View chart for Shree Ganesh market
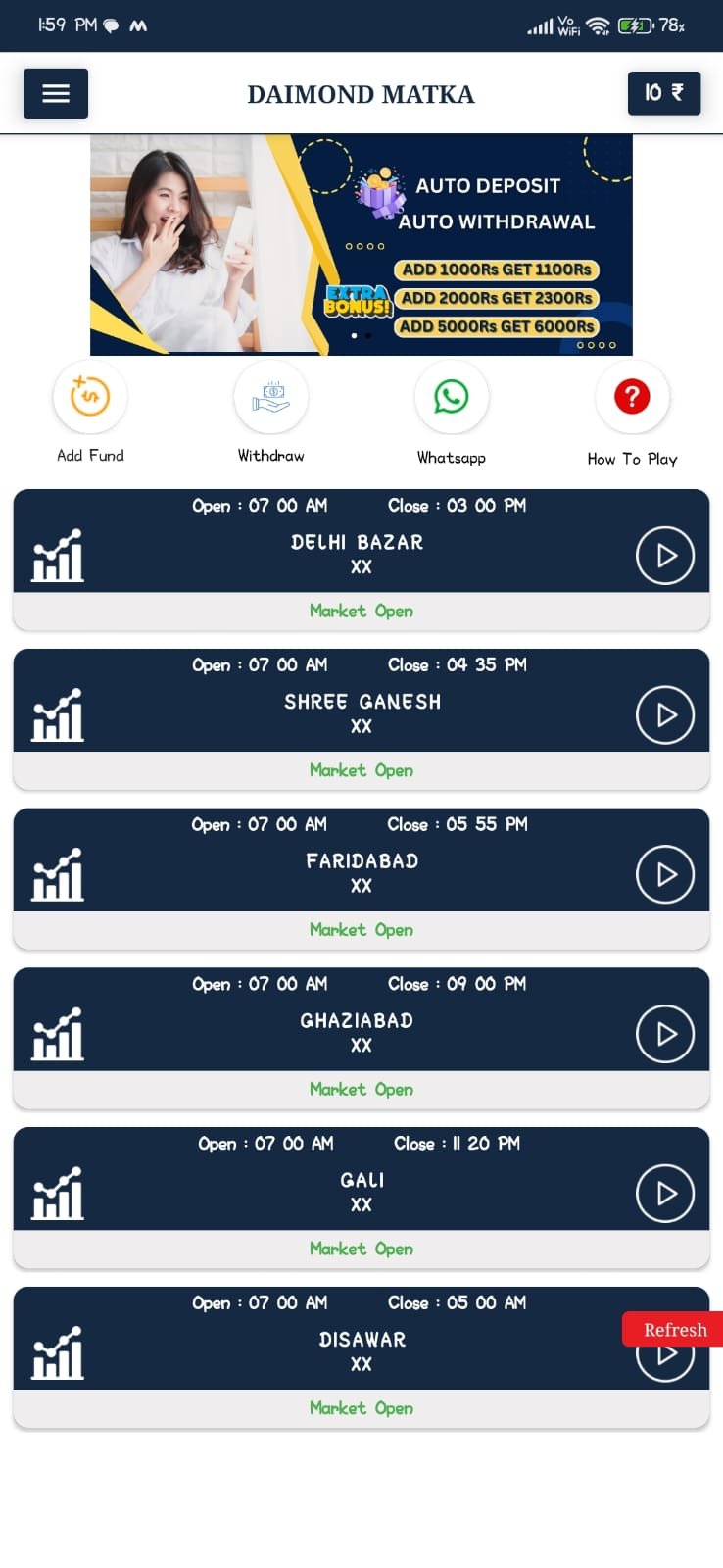 (58, 715)
